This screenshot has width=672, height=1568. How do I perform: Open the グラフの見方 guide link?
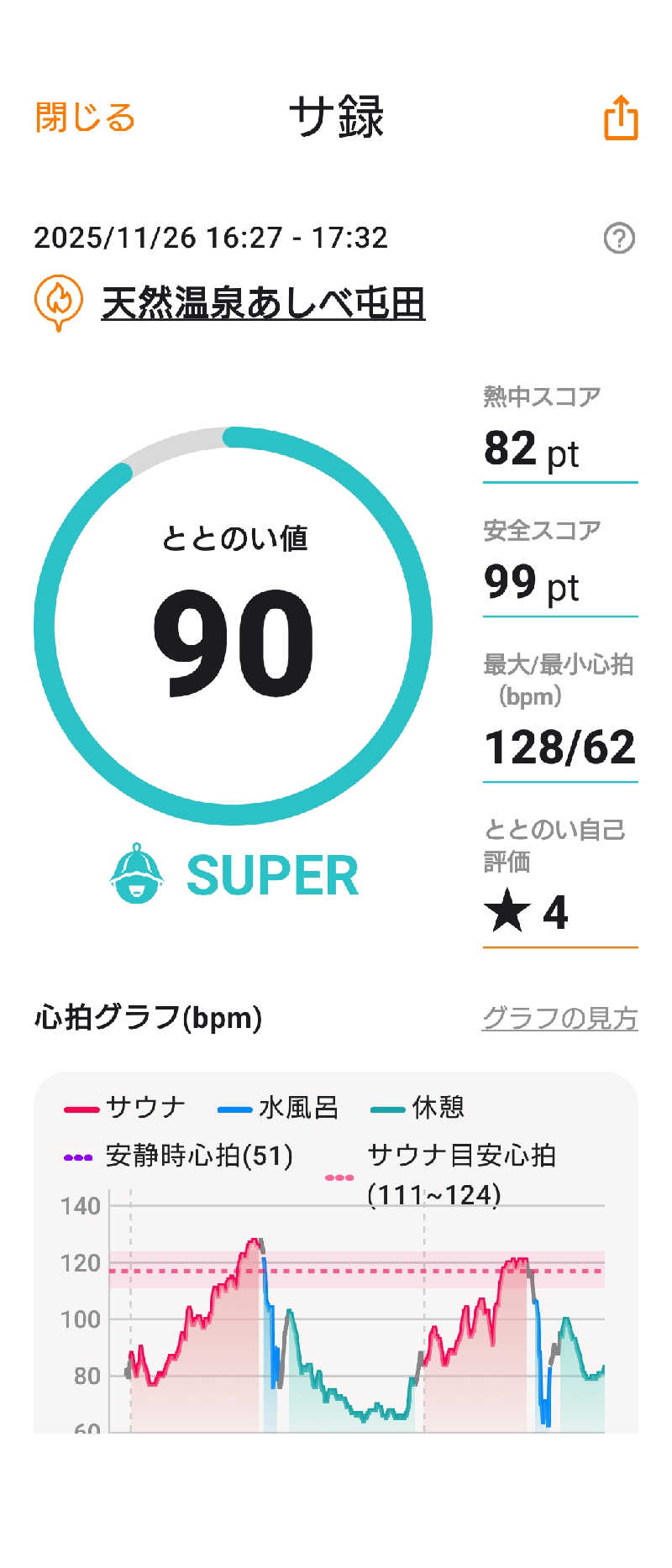(x=559, y=1018)
